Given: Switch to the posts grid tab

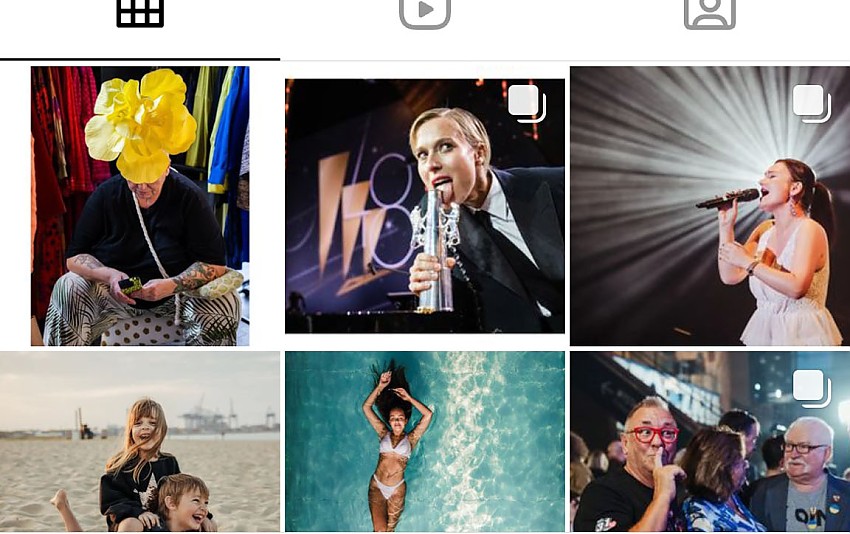Looking at the screenshot, I should coord(140,14).
